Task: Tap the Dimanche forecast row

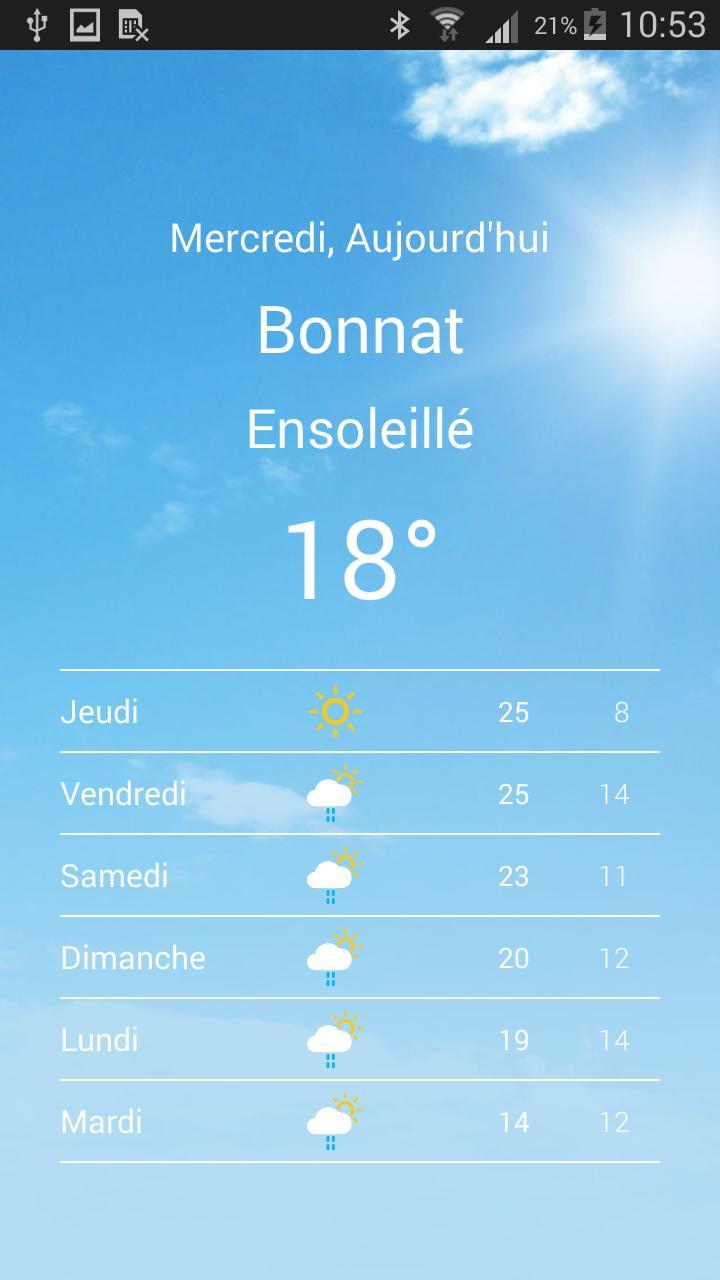Action: 360,958
